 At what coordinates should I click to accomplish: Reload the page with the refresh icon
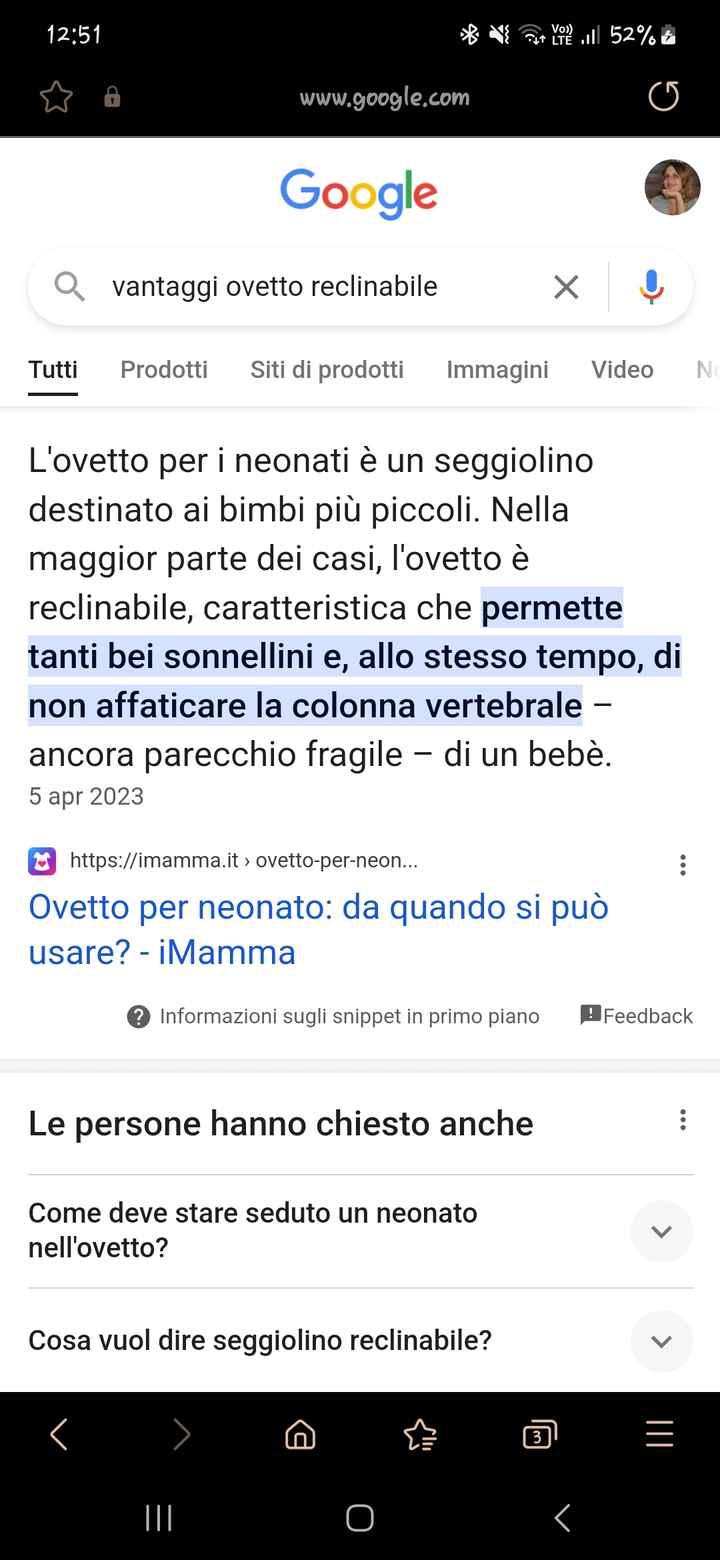(662, 97)
